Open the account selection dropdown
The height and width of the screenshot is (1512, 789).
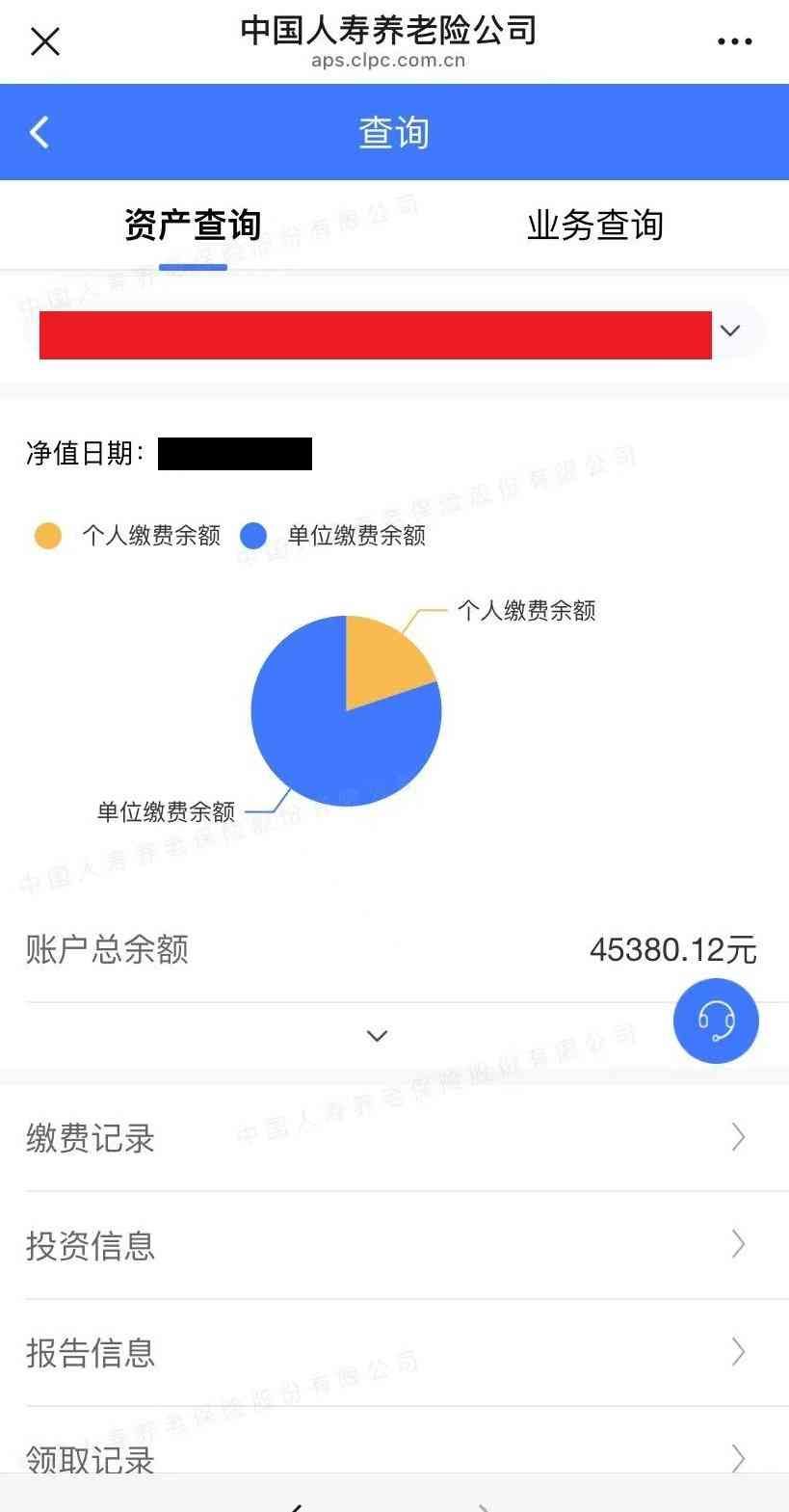pos(730,332)
